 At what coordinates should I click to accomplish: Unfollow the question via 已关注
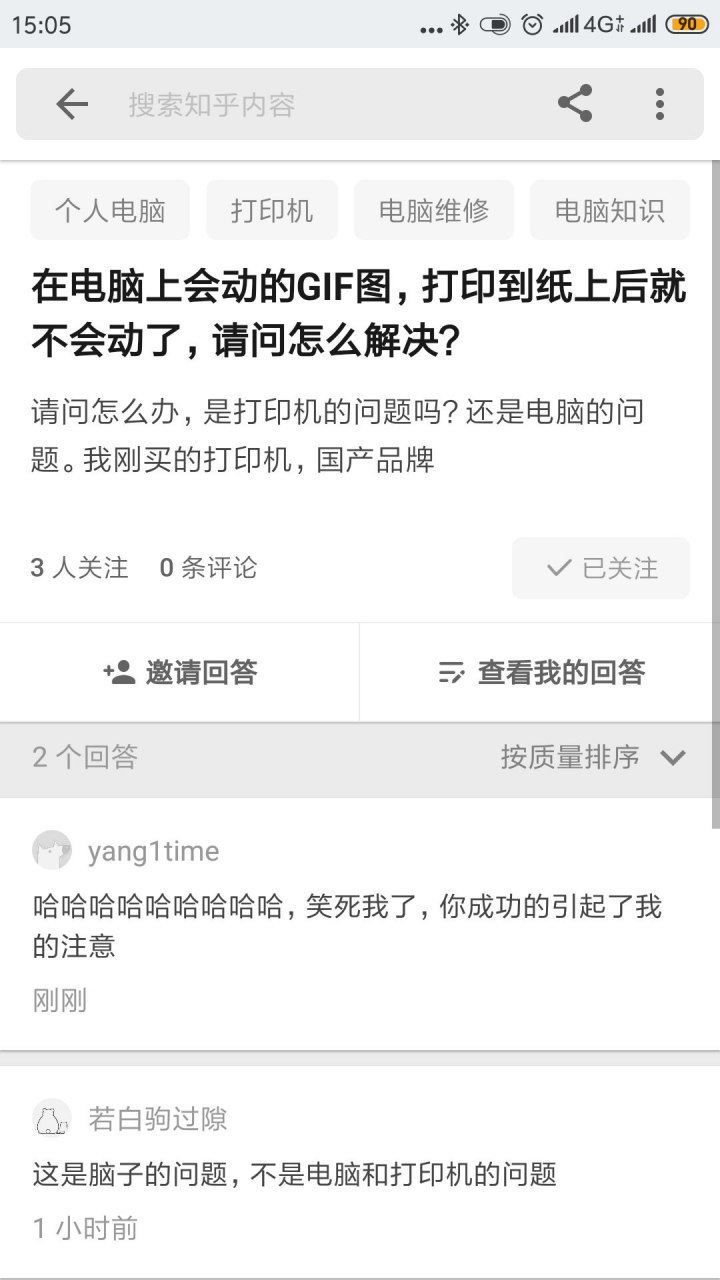(601, 568)
